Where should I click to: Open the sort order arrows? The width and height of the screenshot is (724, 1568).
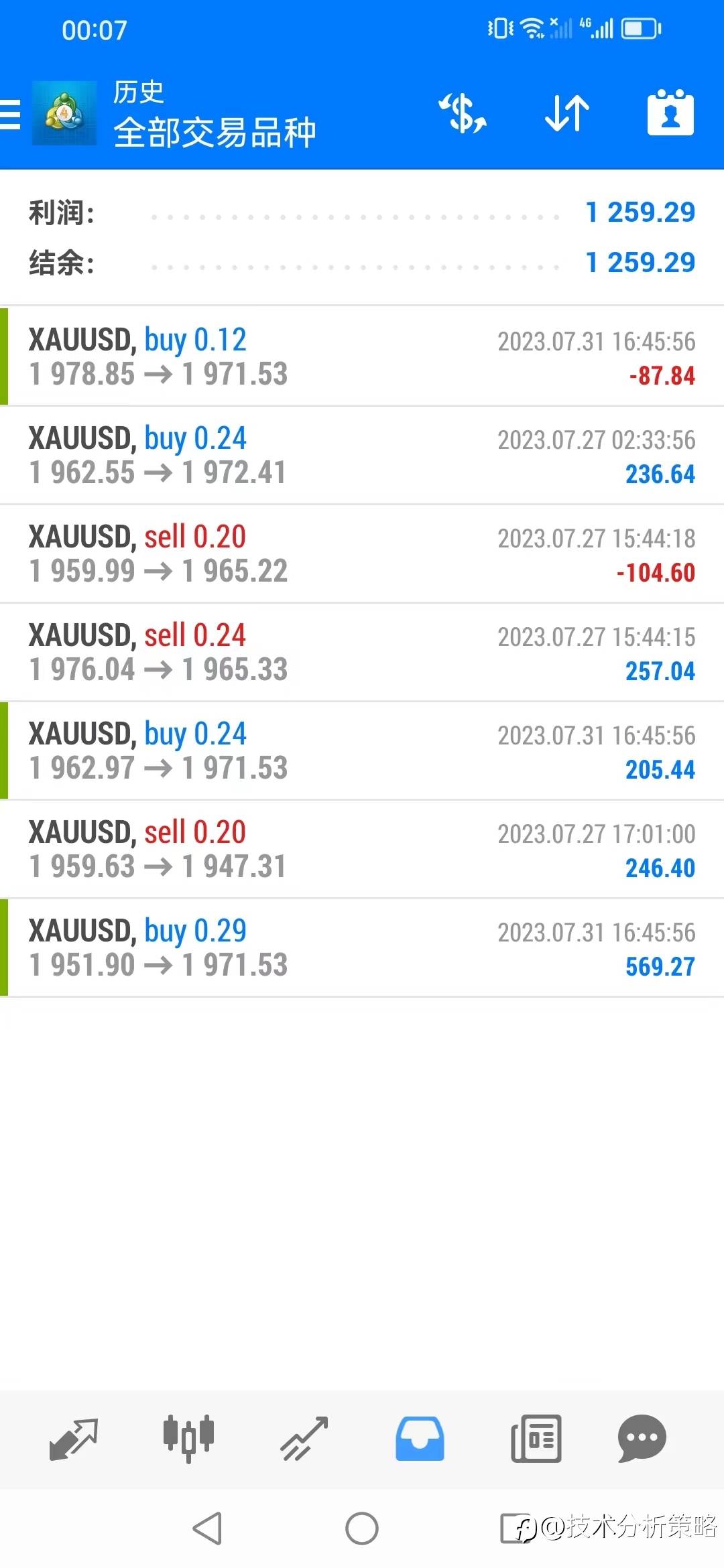567,113
